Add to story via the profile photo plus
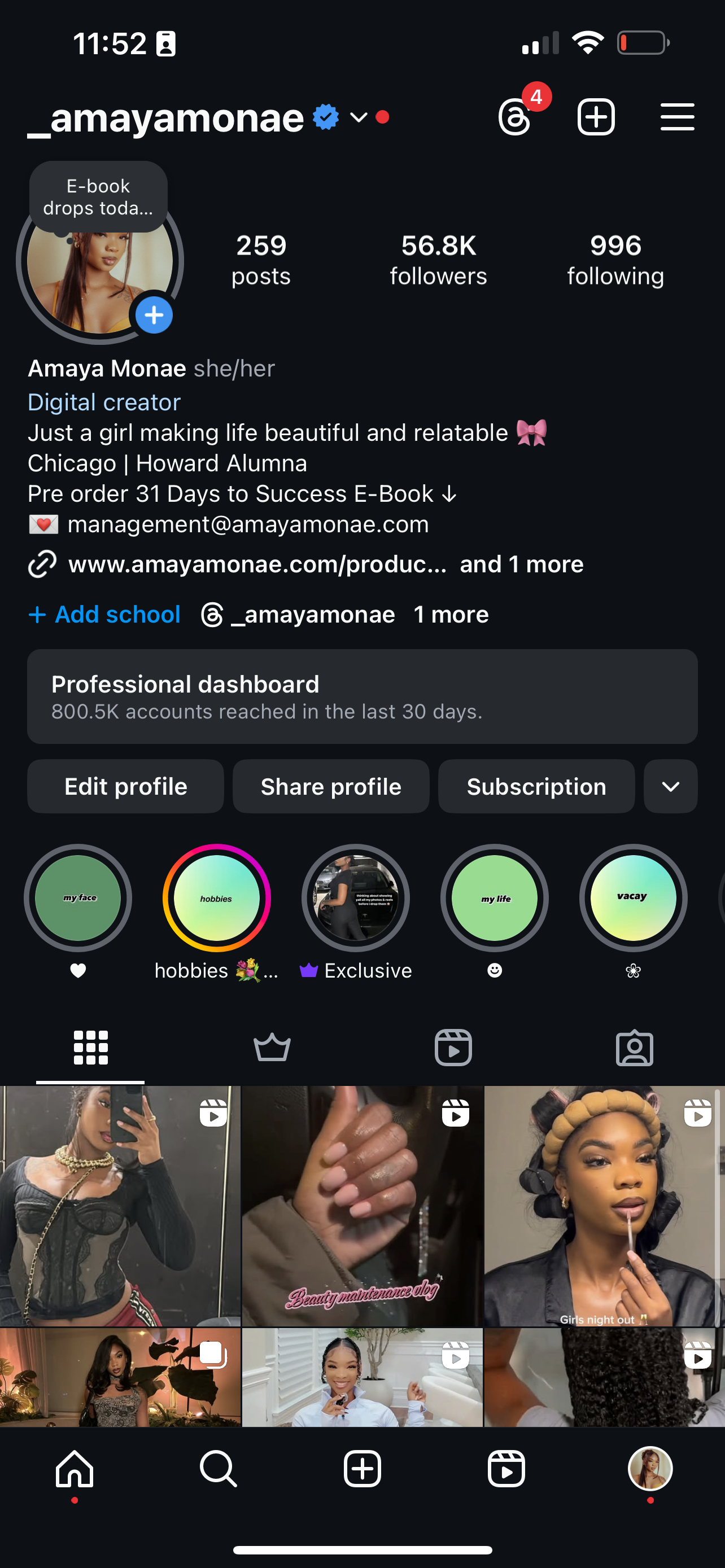 (x=154, y=316)
